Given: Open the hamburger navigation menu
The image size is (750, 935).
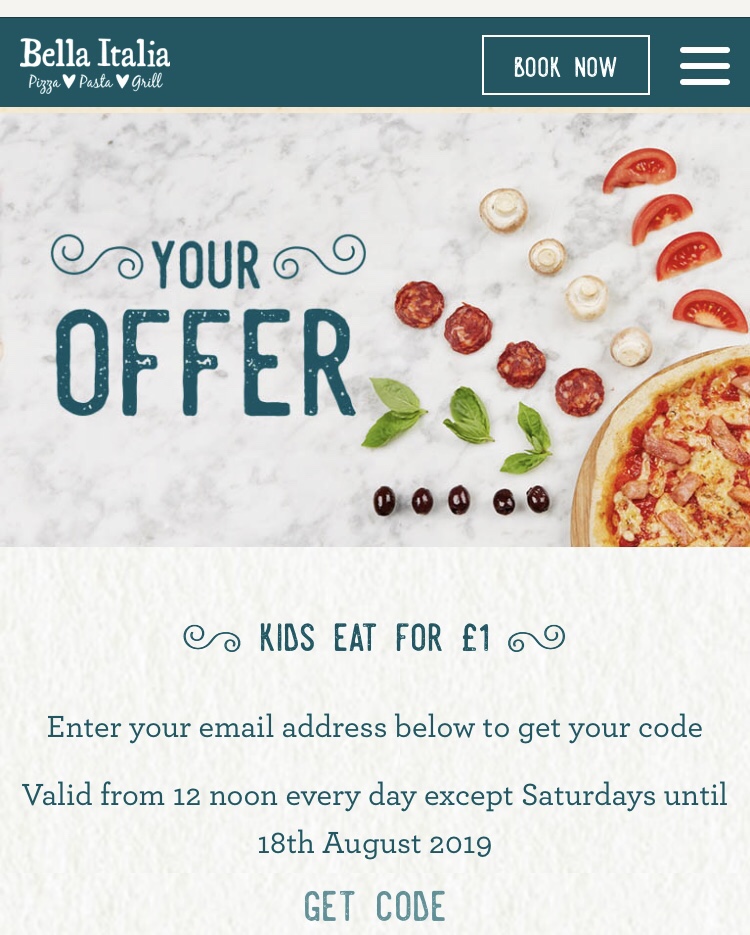Looking at the screenshot, I should point(705,66).
